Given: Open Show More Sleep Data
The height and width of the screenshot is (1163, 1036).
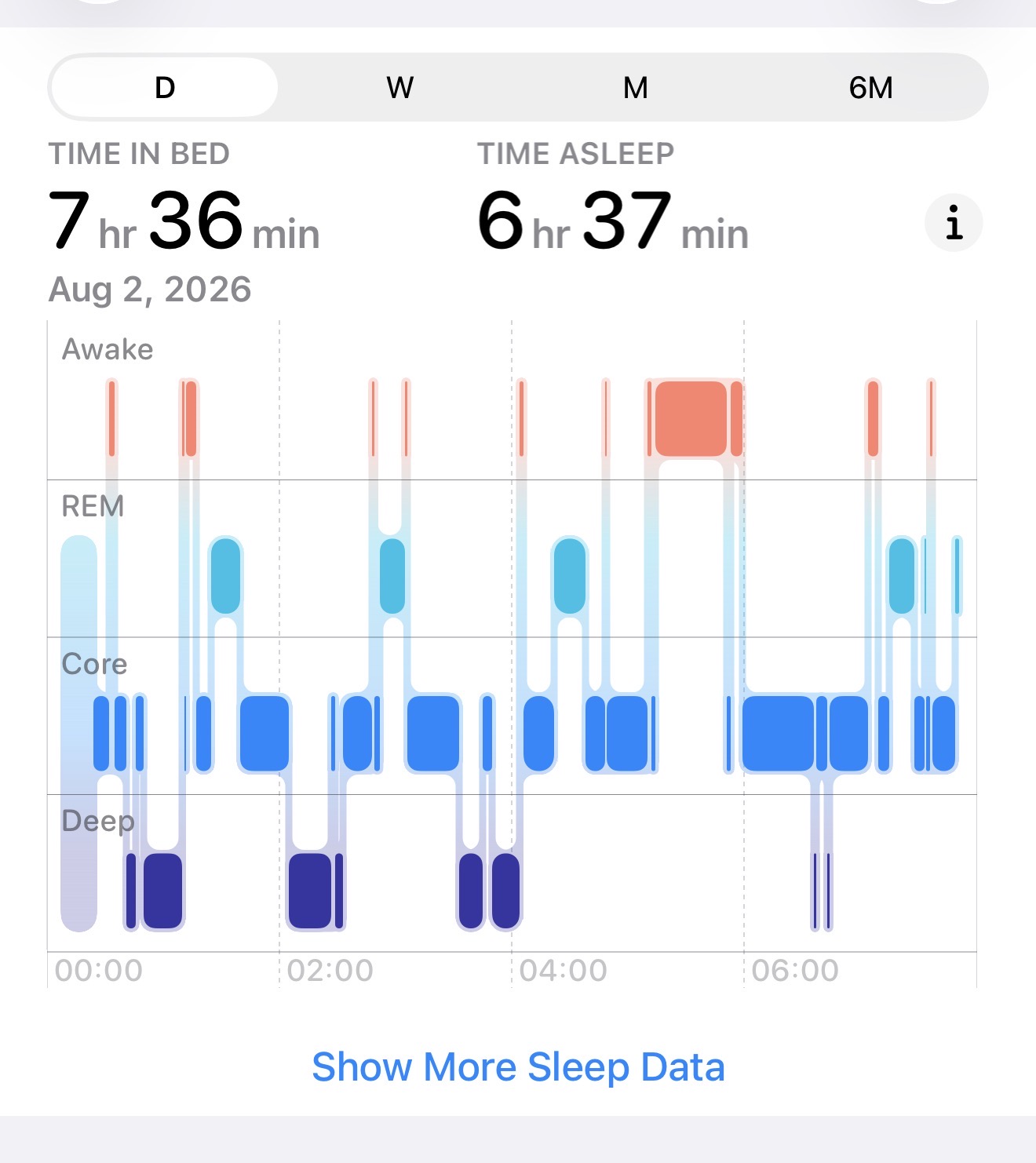Looking at the screenshot, I should 518,1067.
